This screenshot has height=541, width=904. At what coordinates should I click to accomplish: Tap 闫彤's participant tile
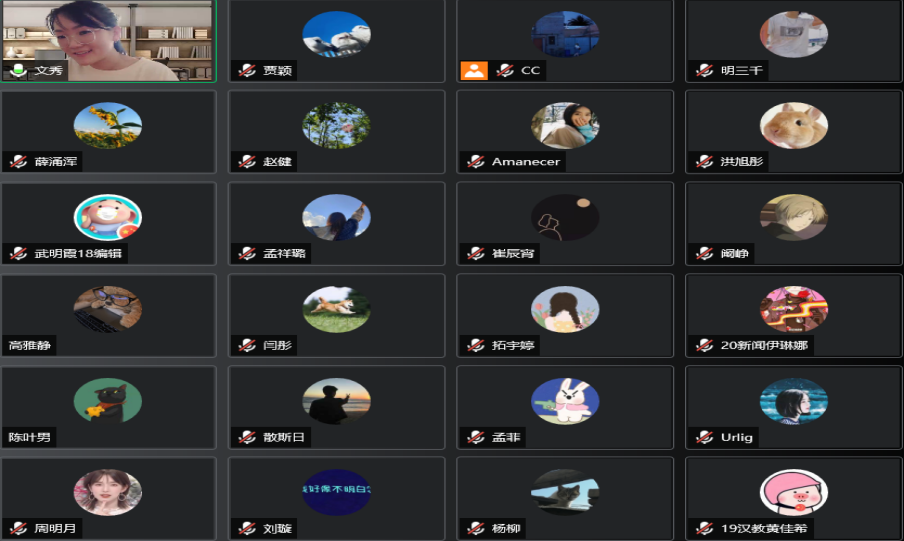click(x=336, y=314)
